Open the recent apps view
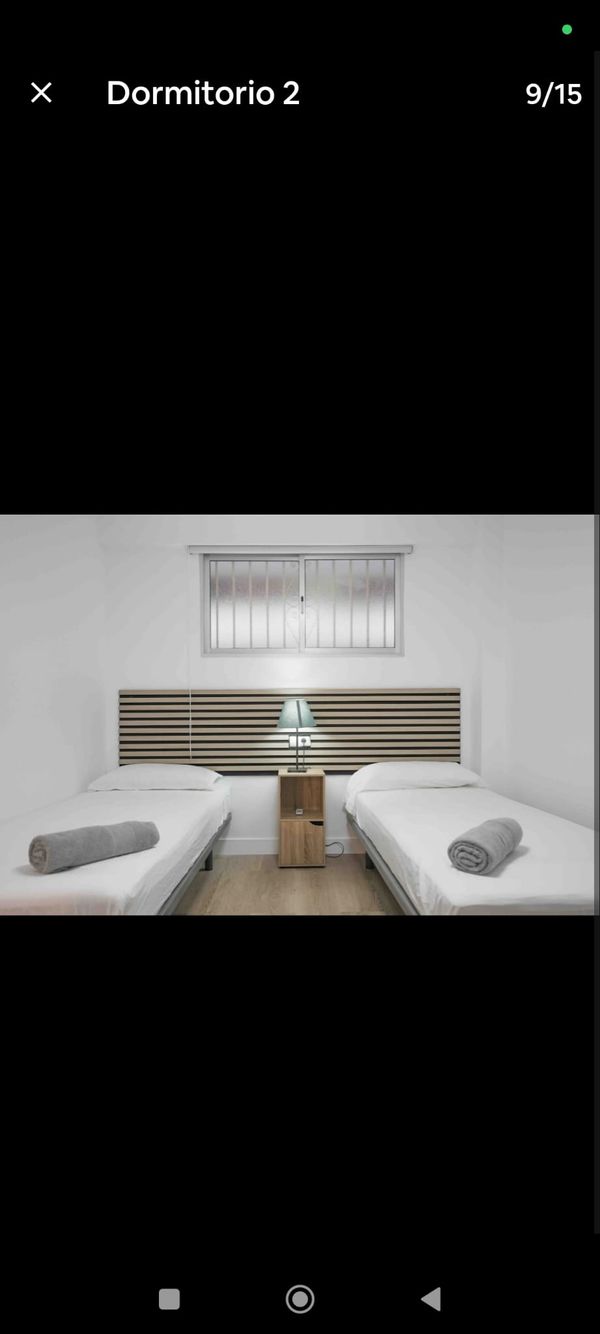 click(x=169, y=1299)
